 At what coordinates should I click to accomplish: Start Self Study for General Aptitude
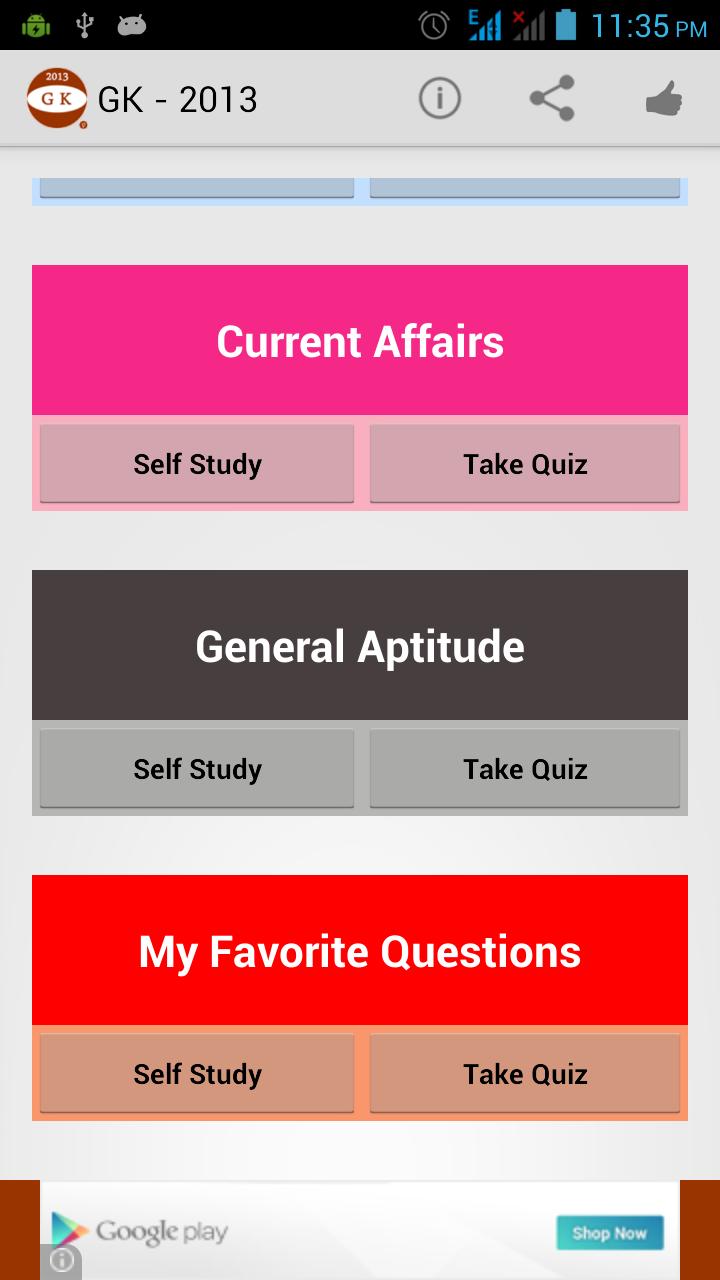[196, 768]
